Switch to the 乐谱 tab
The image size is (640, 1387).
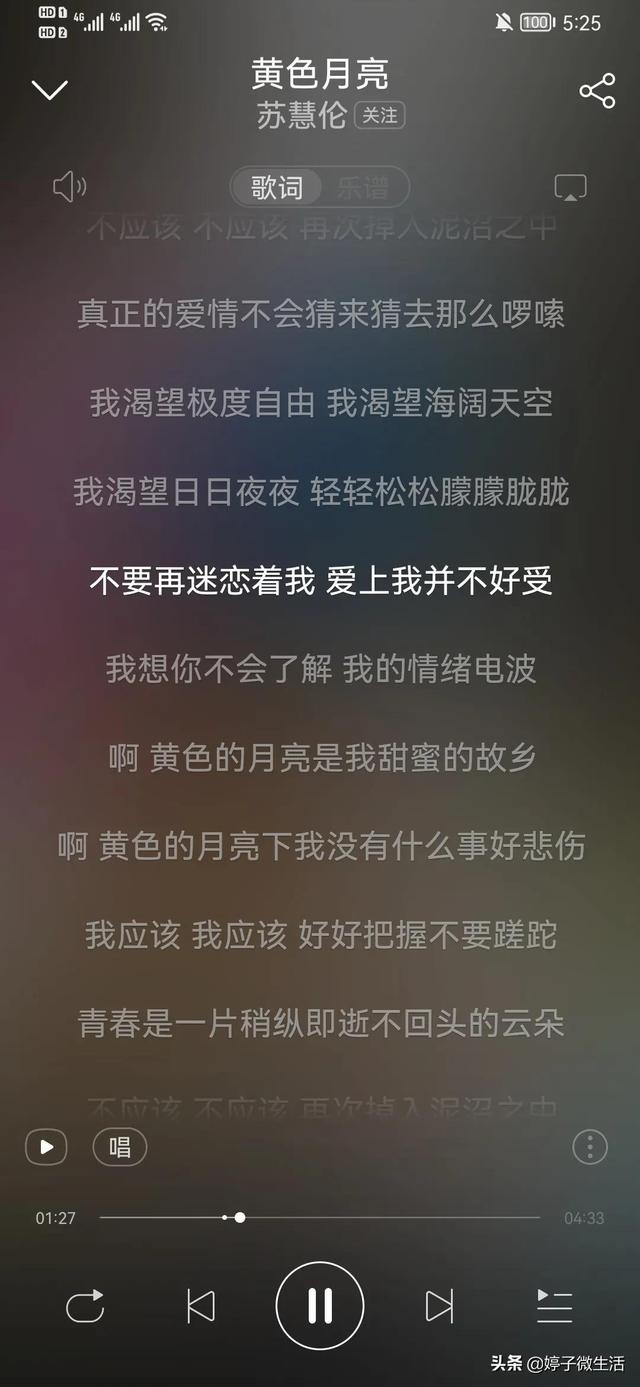[x=362, y=187]
